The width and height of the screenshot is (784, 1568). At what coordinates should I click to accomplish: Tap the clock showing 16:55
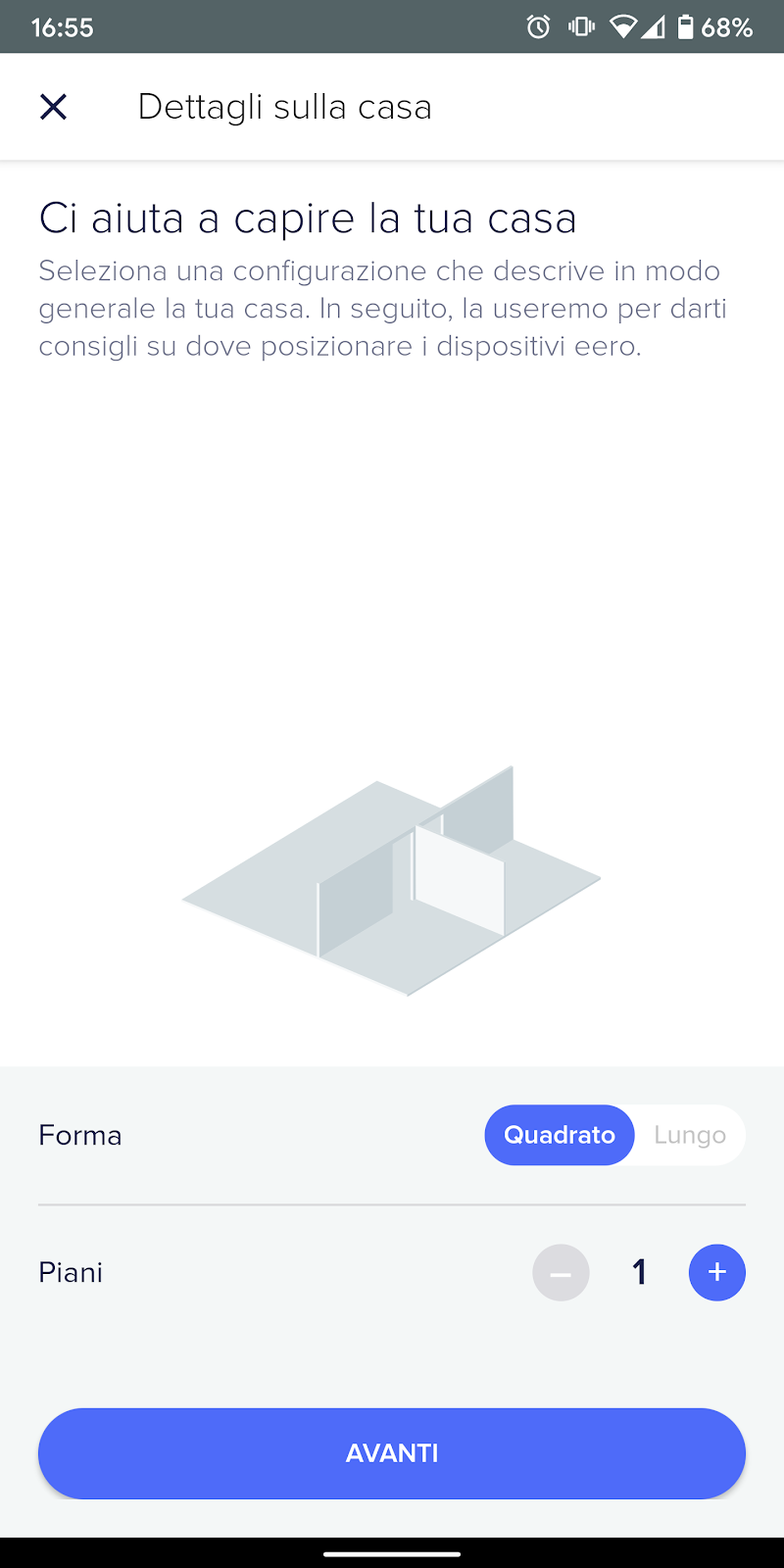click(x=63, y=27)
